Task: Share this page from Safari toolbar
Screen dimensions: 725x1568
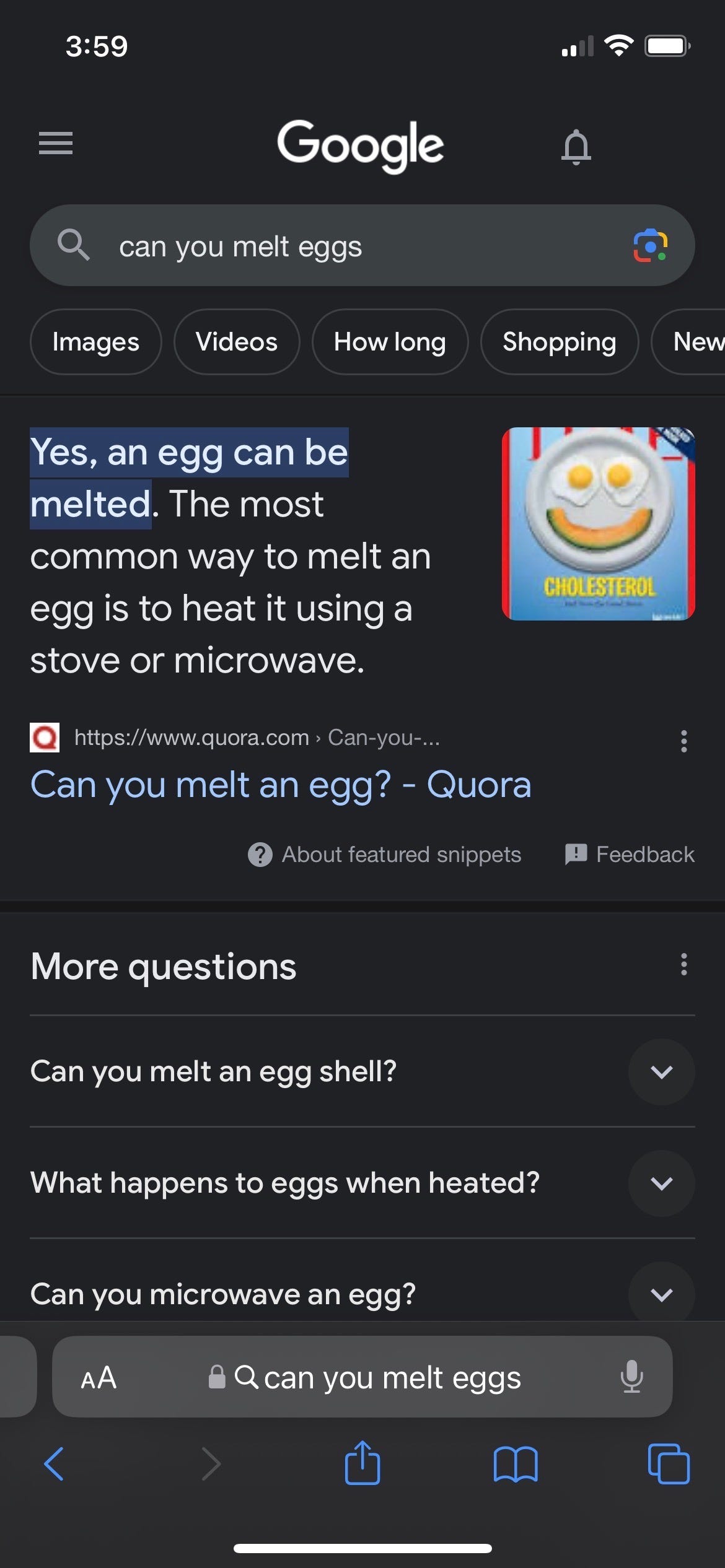Action: [362, 1463]
